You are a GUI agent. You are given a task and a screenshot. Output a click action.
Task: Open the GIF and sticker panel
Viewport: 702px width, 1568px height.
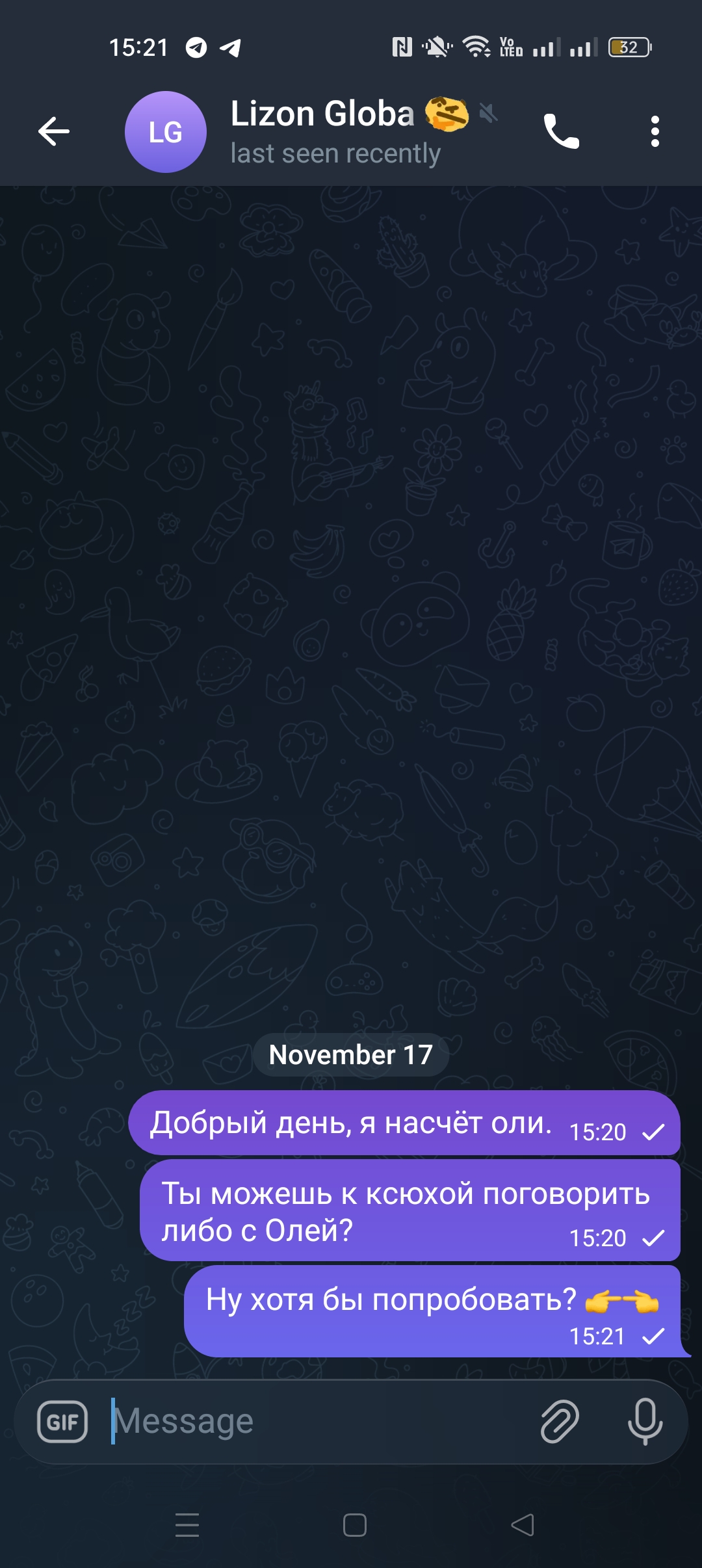[62, 1422]
